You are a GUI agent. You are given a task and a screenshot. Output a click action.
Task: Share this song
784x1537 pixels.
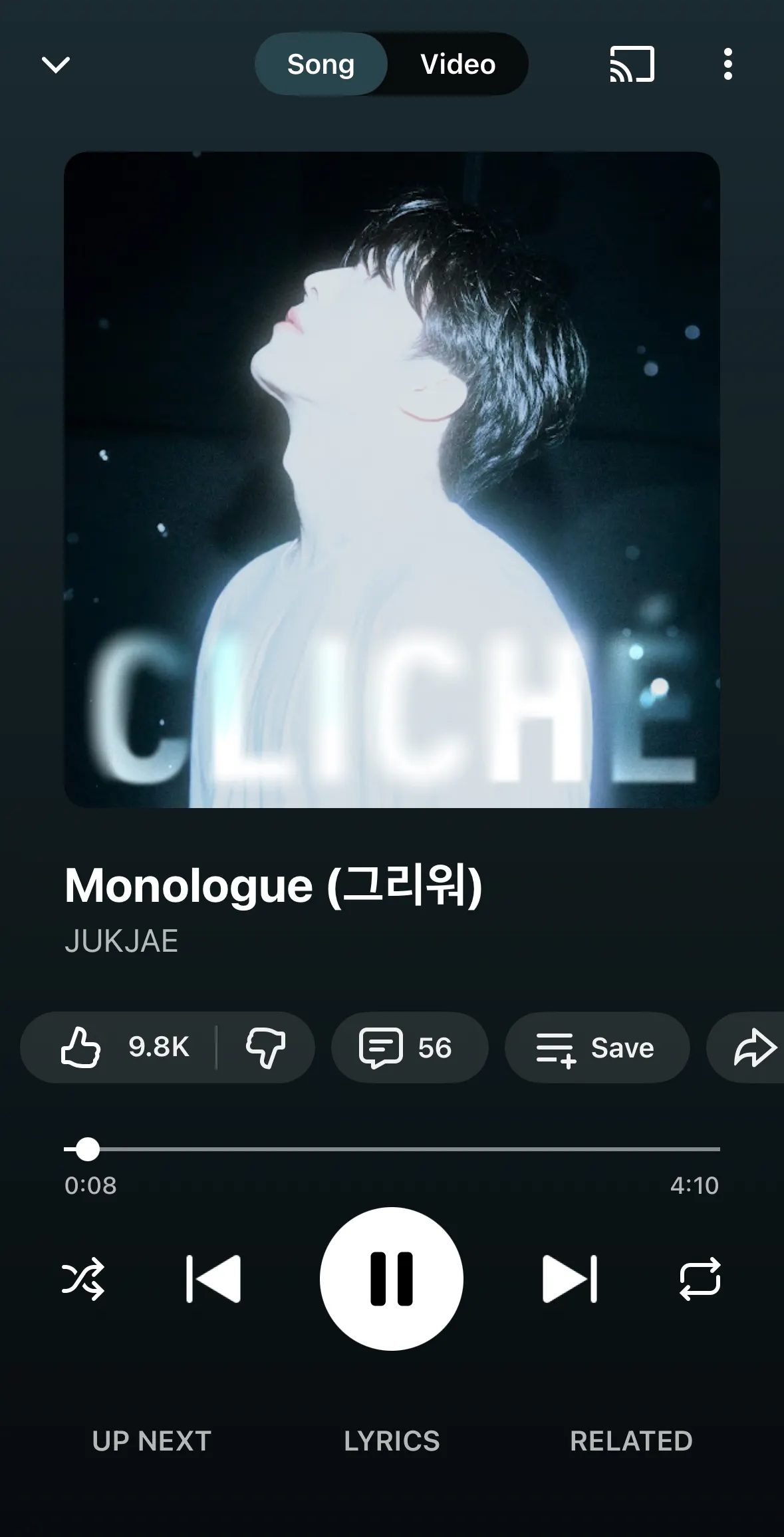[754, 1048]
